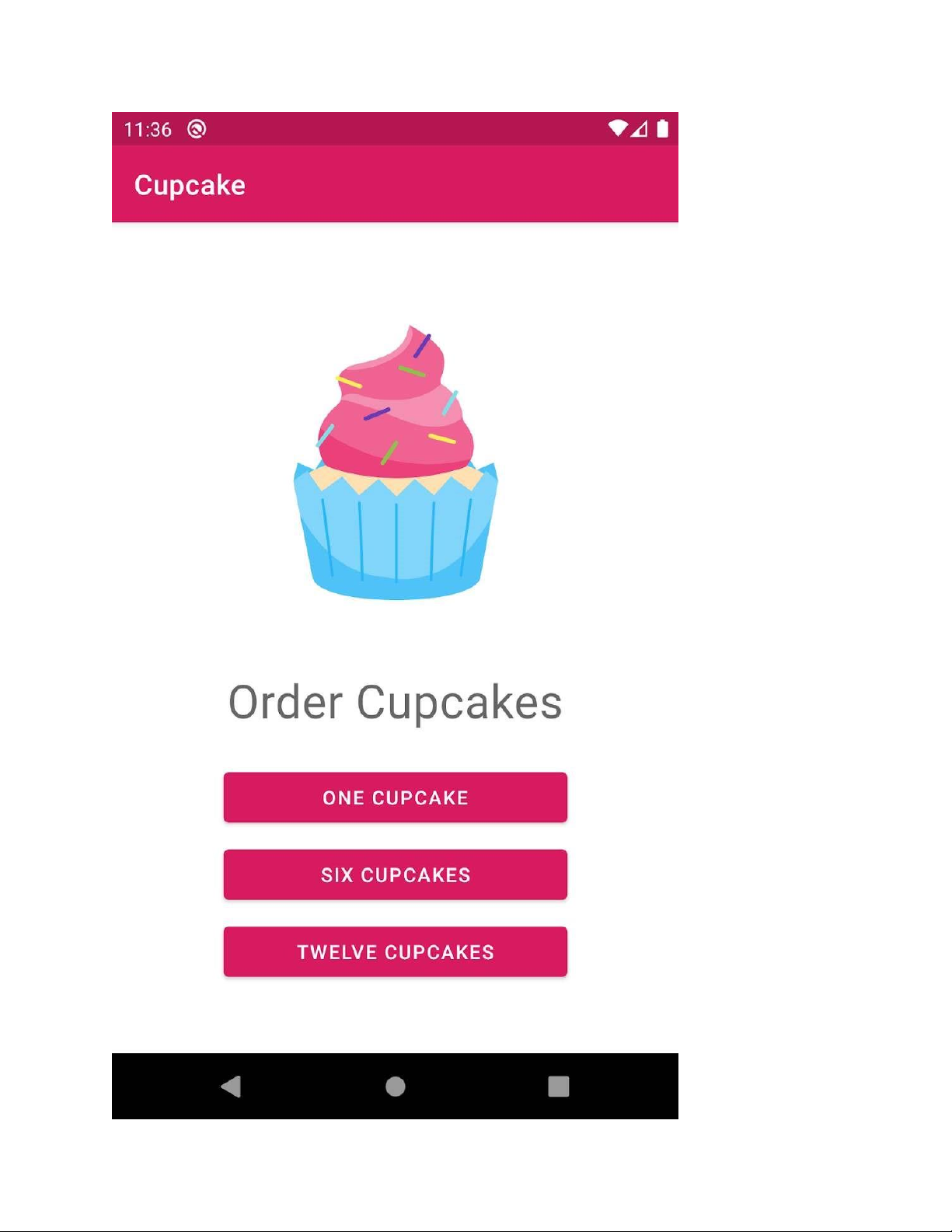Select the Six Cupcakes button
Image resolution: width=952 pixels, height=1232 pixels.
click(x=395, y=874)
